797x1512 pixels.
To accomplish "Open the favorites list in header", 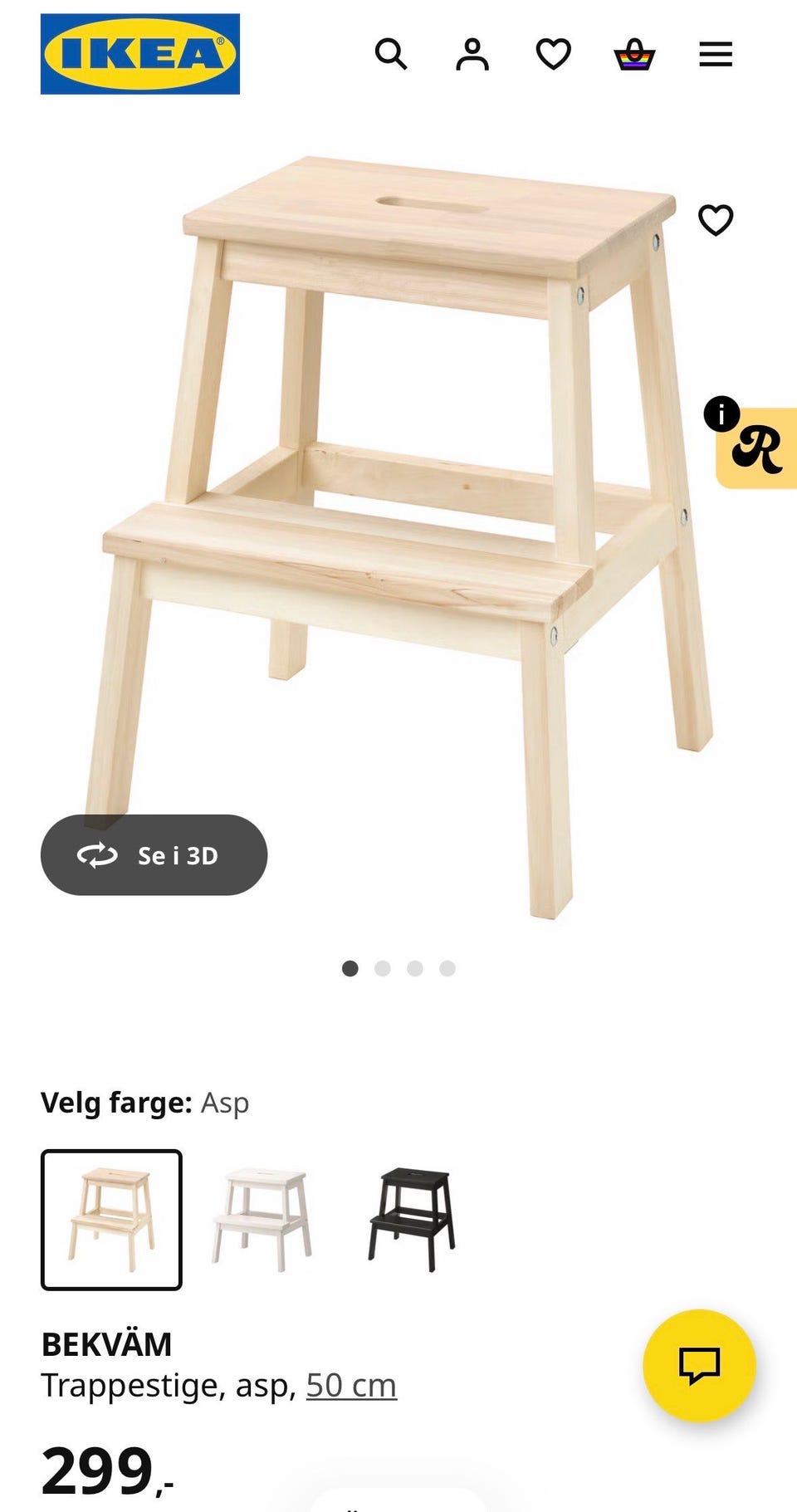I will [x=553, y=55].
